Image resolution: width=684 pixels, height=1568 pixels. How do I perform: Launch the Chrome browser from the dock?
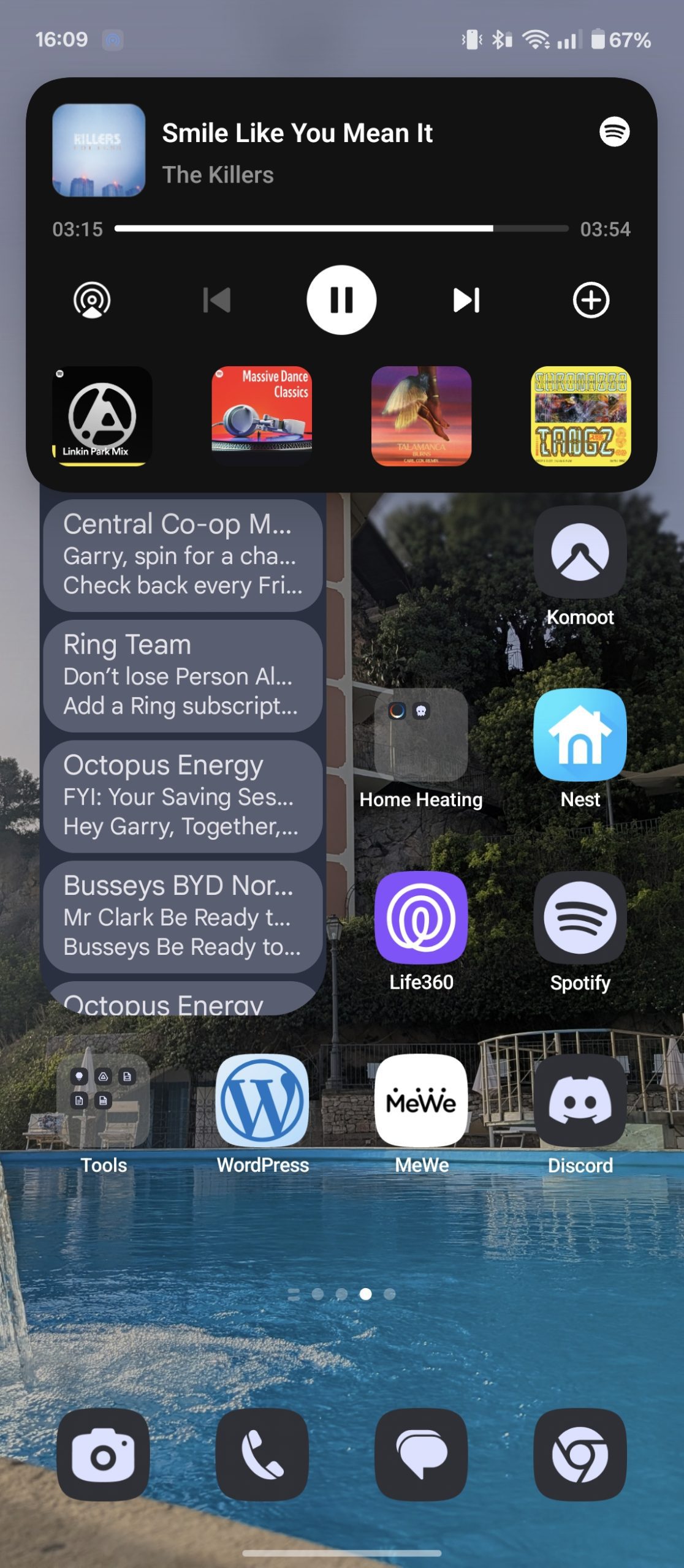pos(580,1454)
